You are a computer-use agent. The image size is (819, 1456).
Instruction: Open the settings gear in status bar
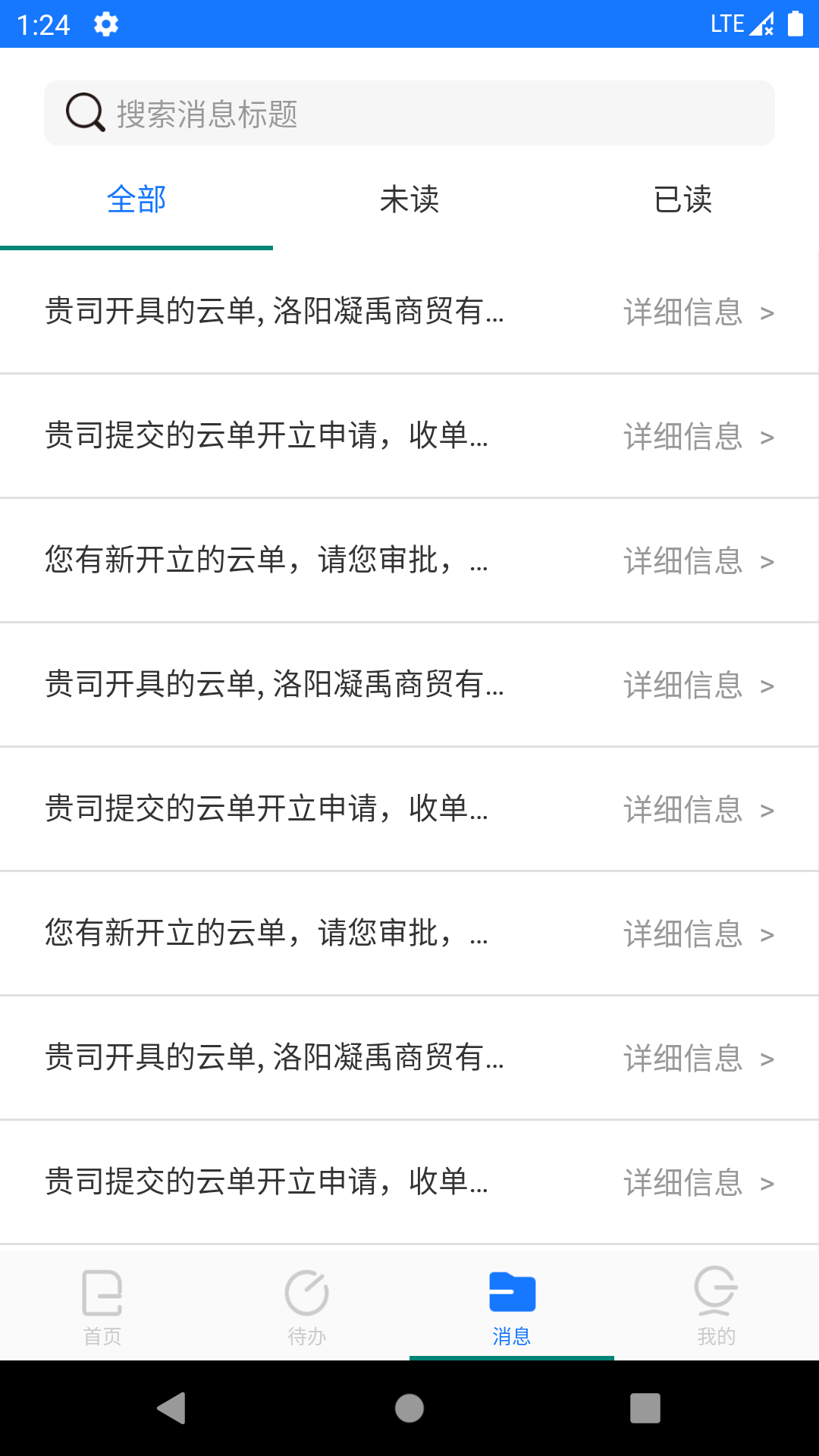click(106, 24)
